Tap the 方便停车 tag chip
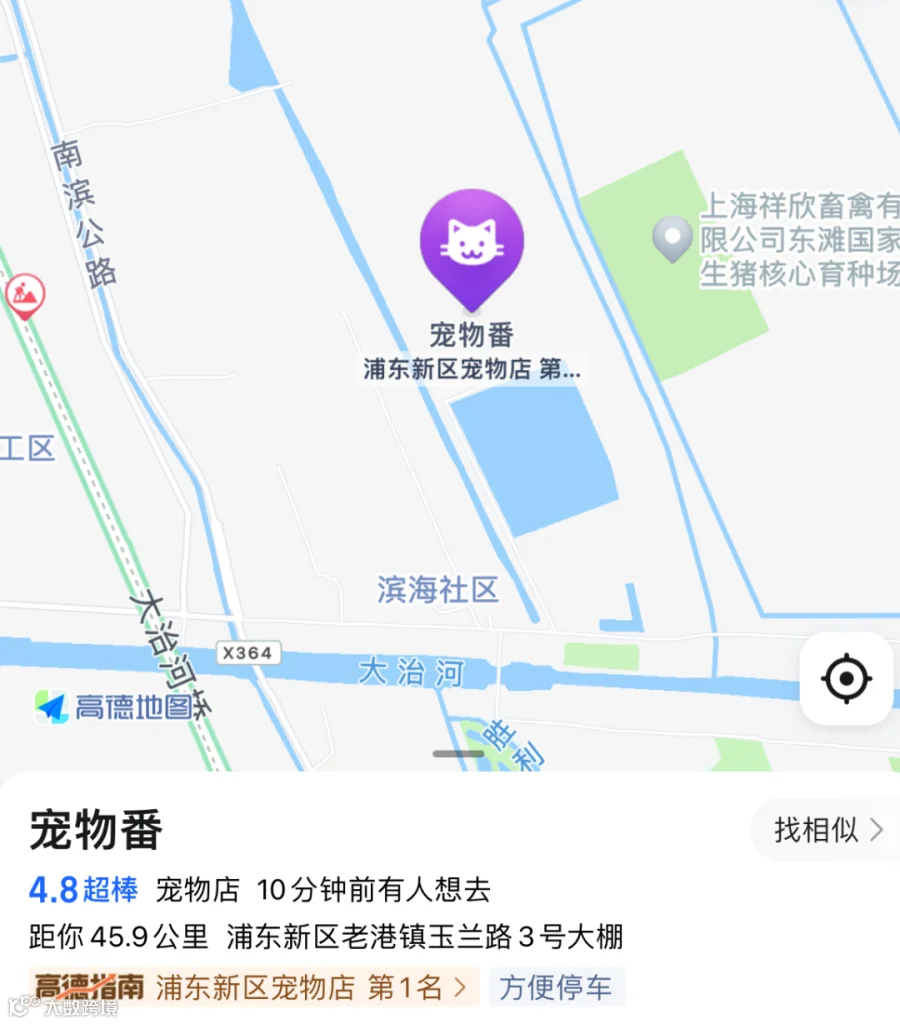This screenshot has width=900, height=1024. click(x=556, y=987)
